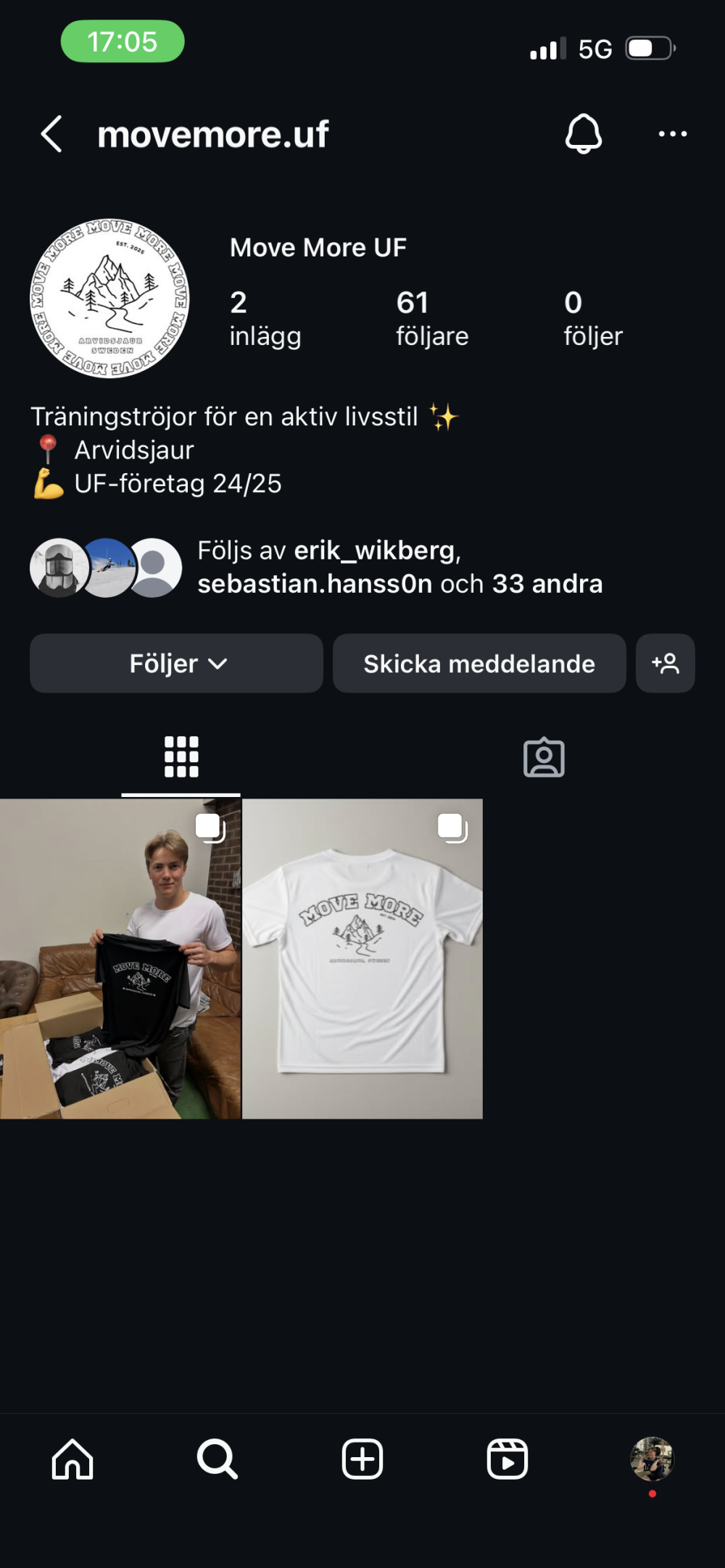The width and height of the screenshot is (725, 1568).
Task: Open the three-dot overflow menu
Action: click(x=672, y=134)
